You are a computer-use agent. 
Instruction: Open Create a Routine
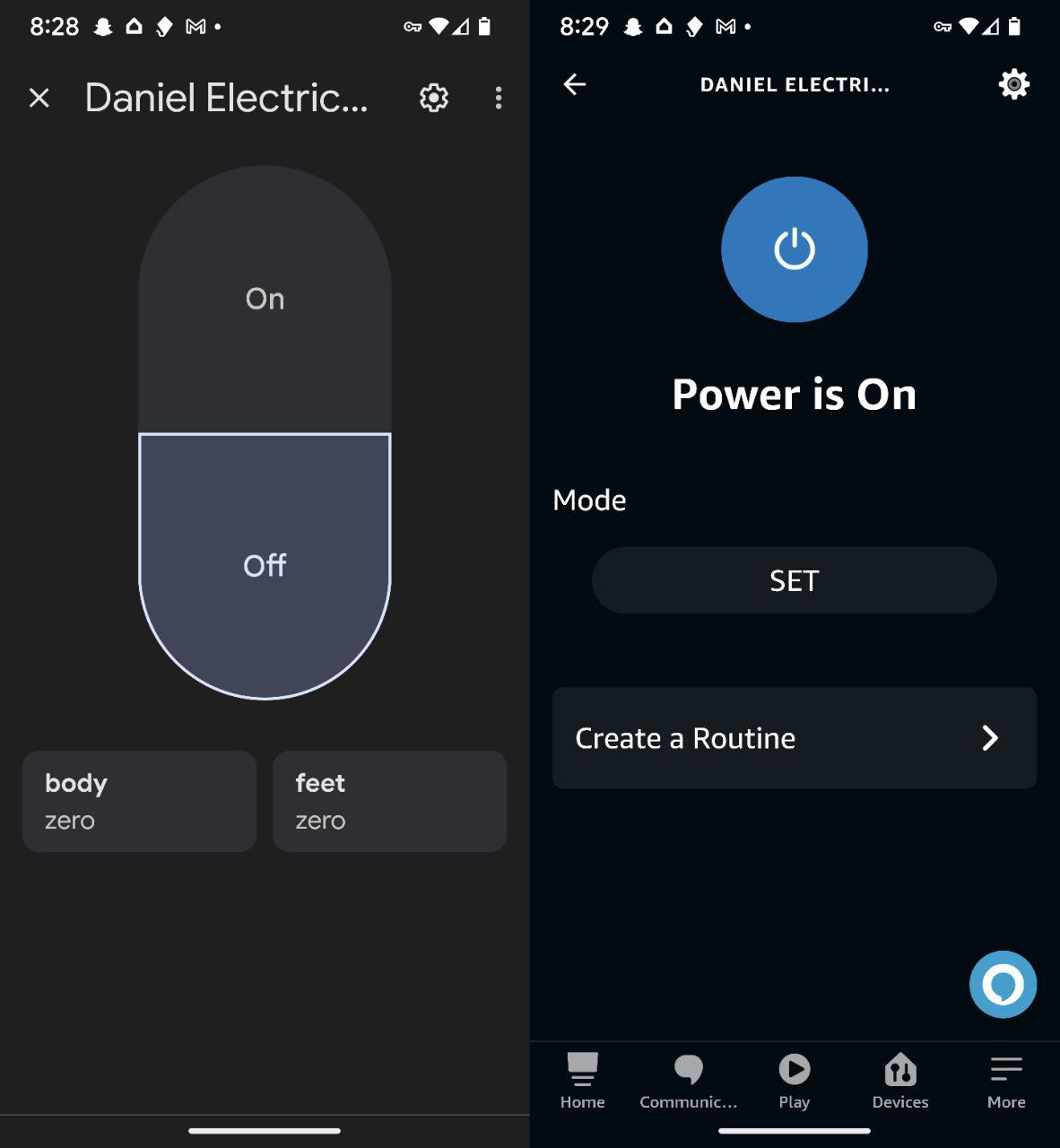[x=794, y=738]
